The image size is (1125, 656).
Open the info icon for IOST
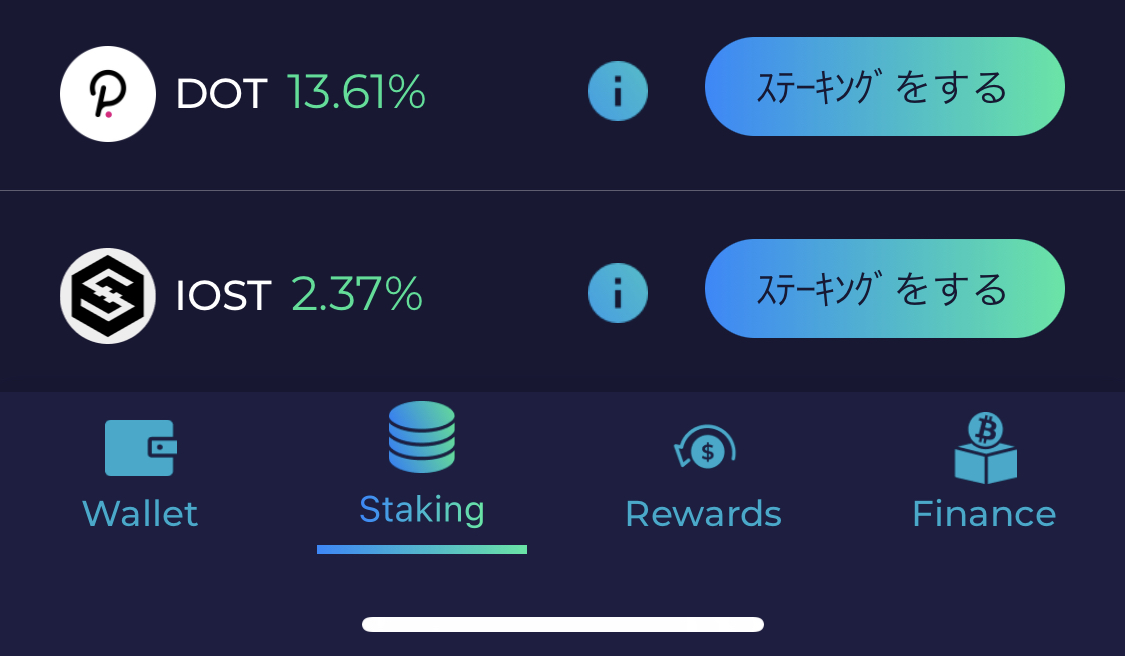coord(617,293)
